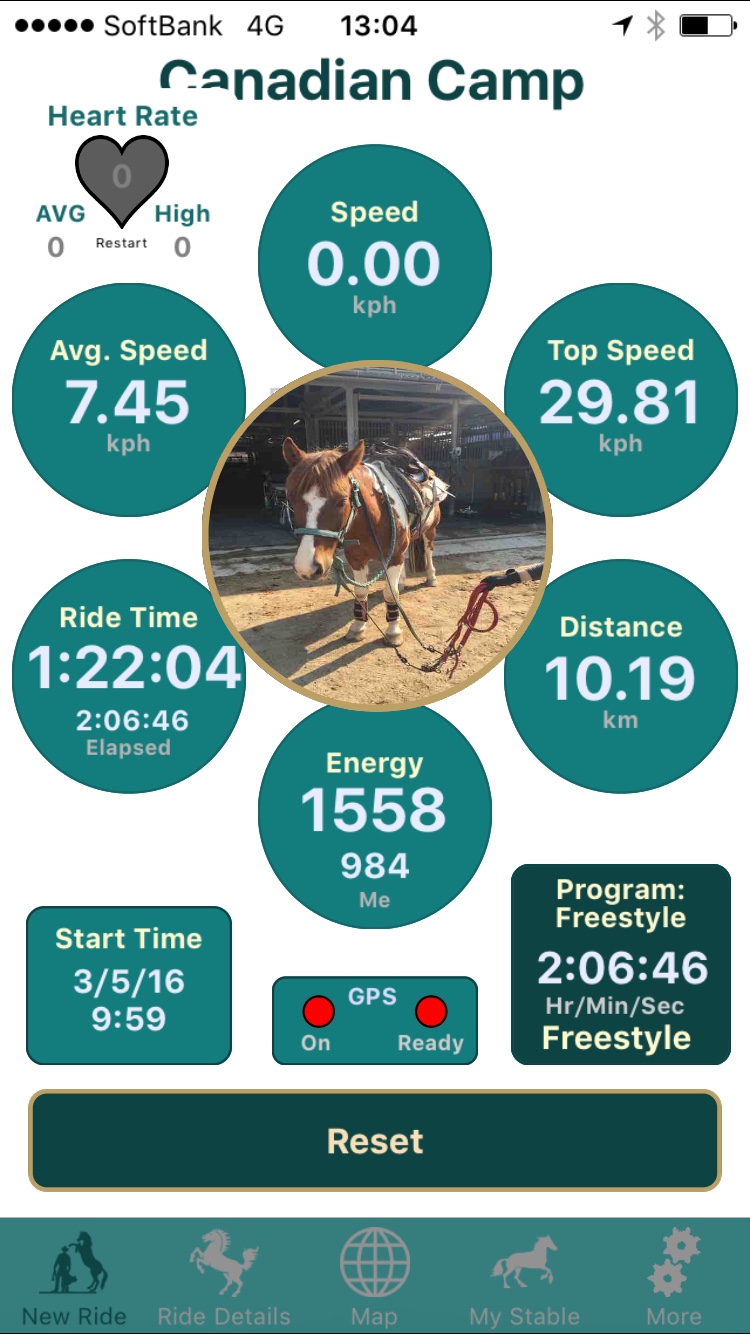Open the Map tab
The height and width of the screenshot is (1334, 750).
pyautogui.click(x=375, y=1275)
